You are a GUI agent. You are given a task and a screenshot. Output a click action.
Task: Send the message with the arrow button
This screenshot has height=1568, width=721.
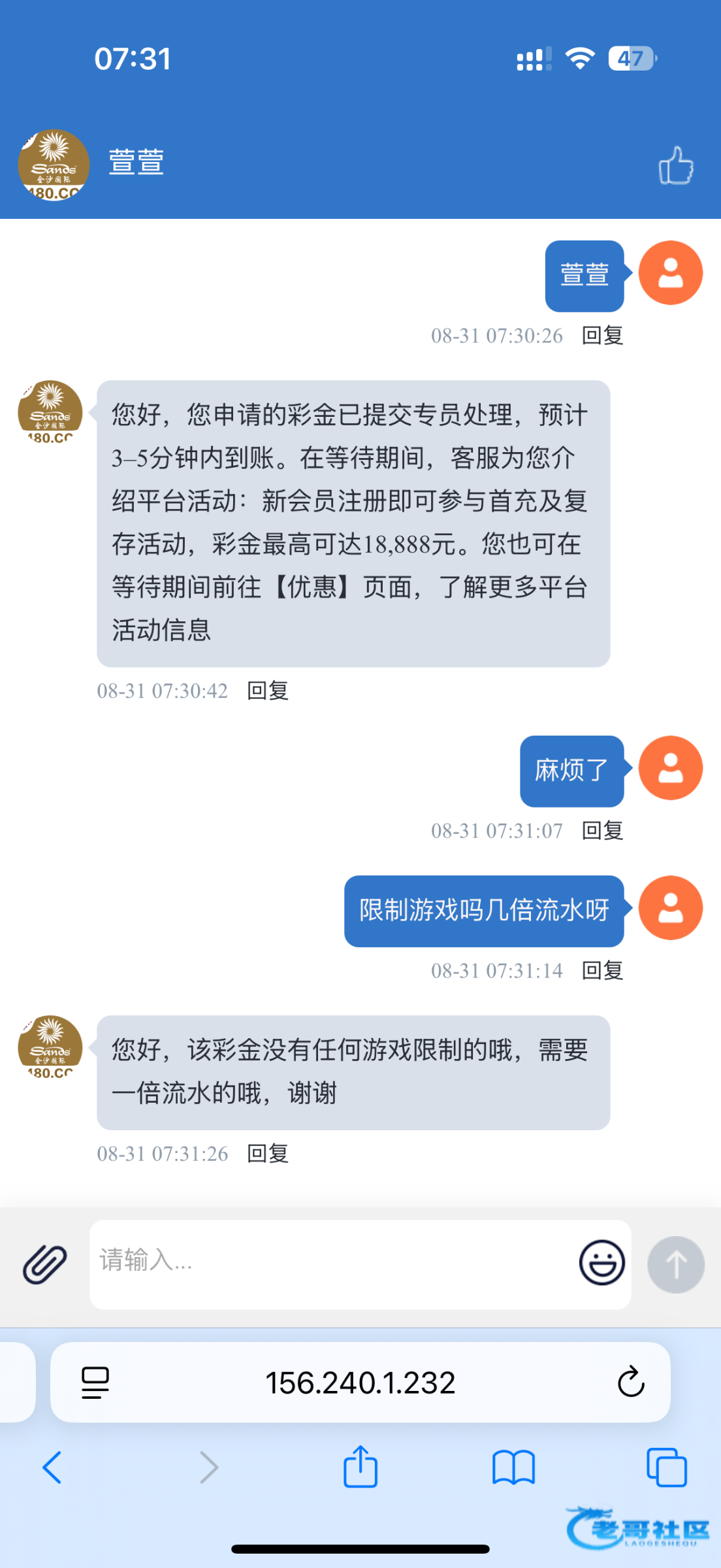(x=675, y=1264)
